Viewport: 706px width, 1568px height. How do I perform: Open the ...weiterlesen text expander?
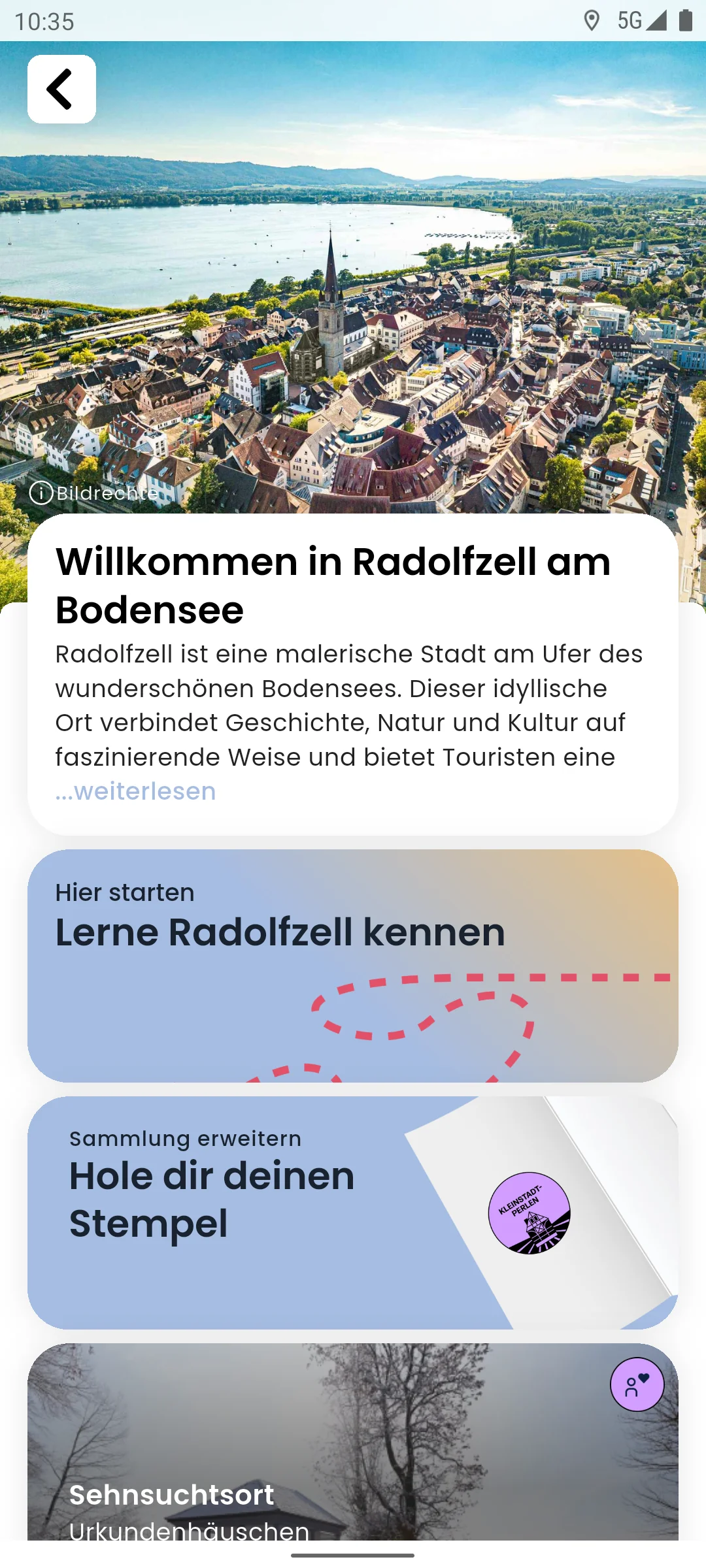[134, 791]
